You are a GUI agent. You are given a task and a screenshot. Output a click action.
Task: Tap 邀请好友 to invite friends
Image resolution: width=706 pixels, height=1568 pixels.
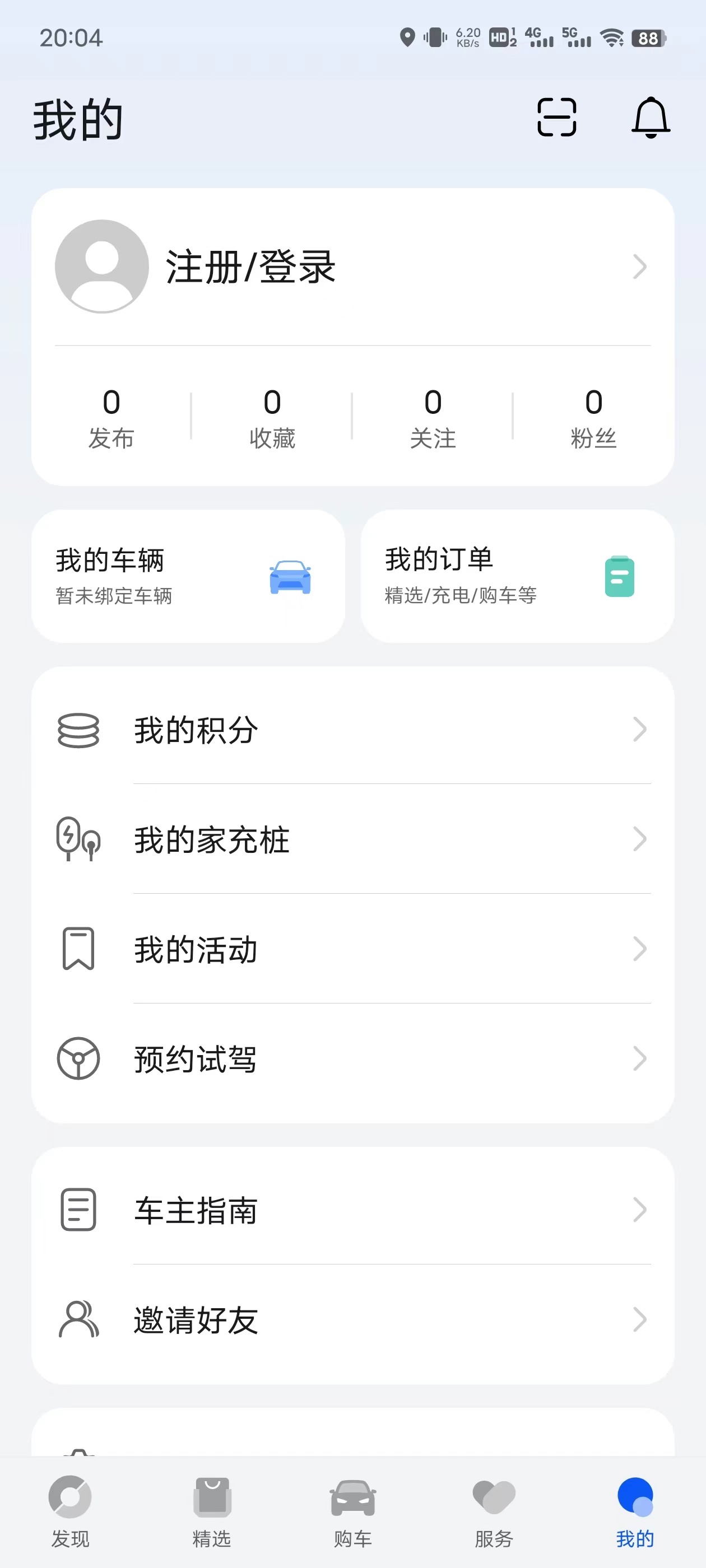tap(352, 1319)
